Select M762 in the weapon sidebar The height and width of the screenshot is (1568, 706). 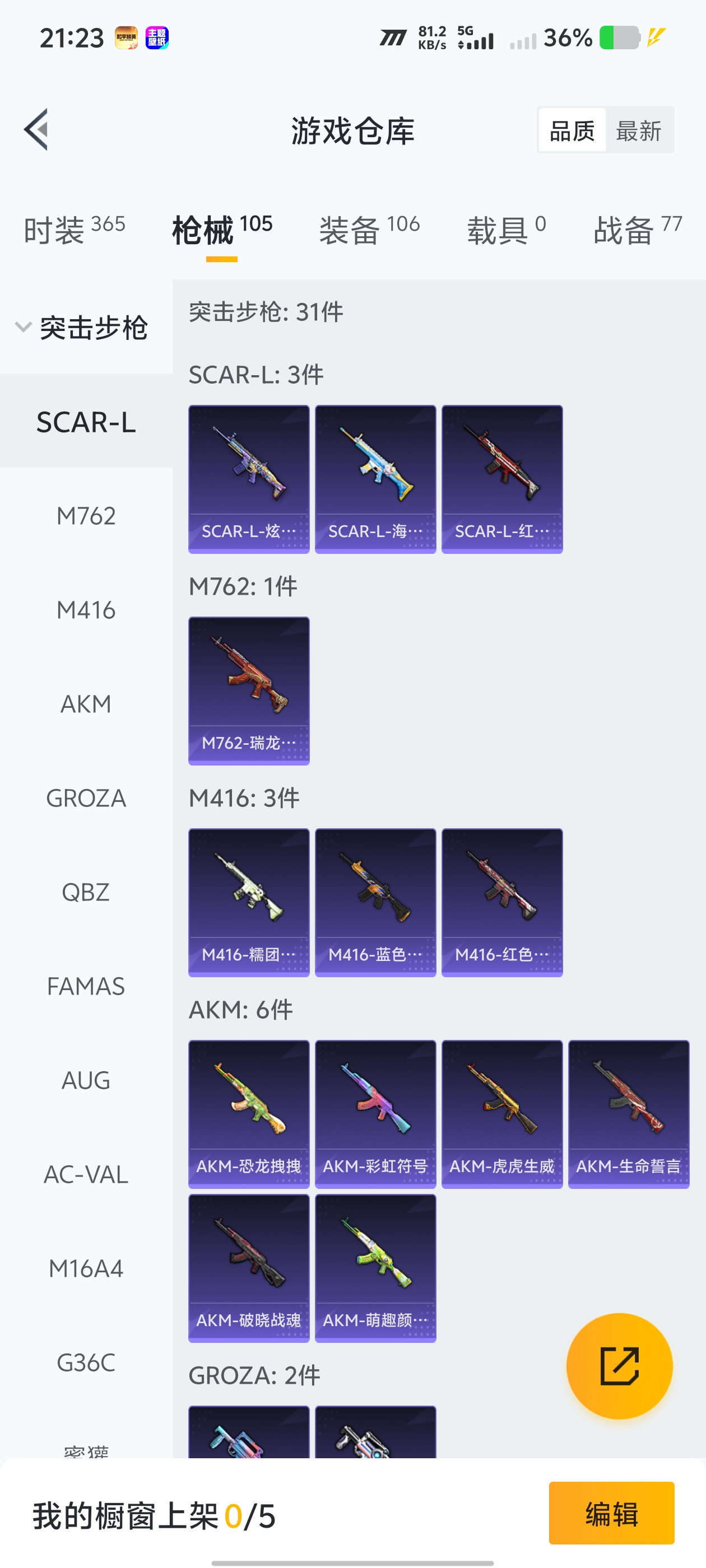coord(86,516)
